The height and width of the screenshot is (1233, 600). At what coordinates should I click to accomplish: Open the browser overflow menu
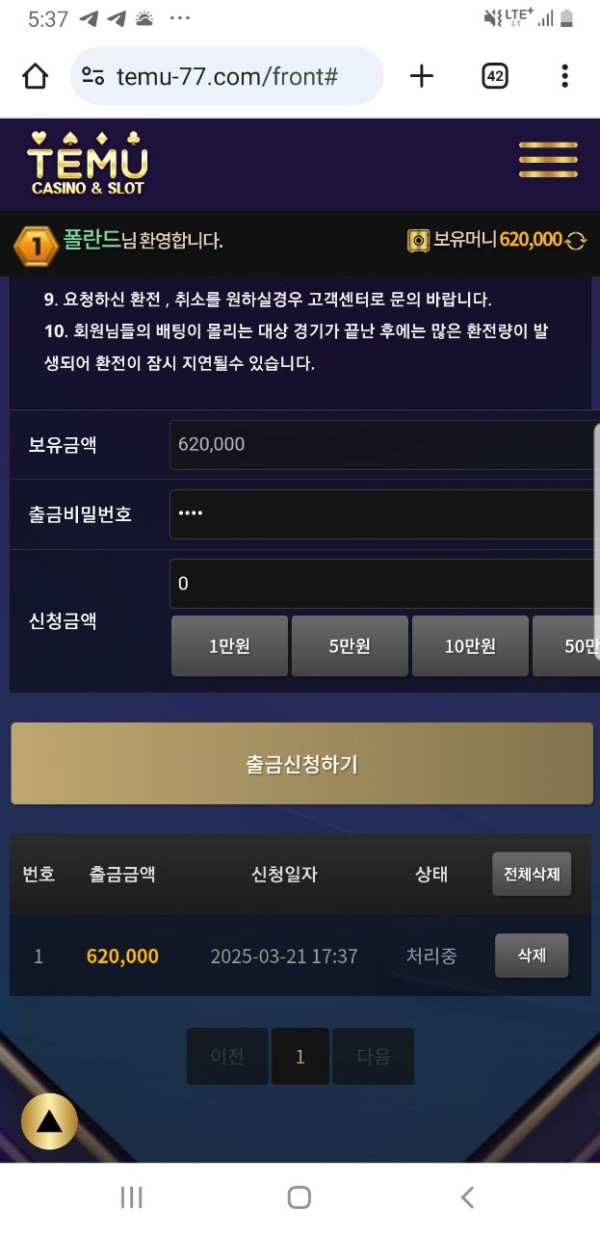tap(565, 76)
